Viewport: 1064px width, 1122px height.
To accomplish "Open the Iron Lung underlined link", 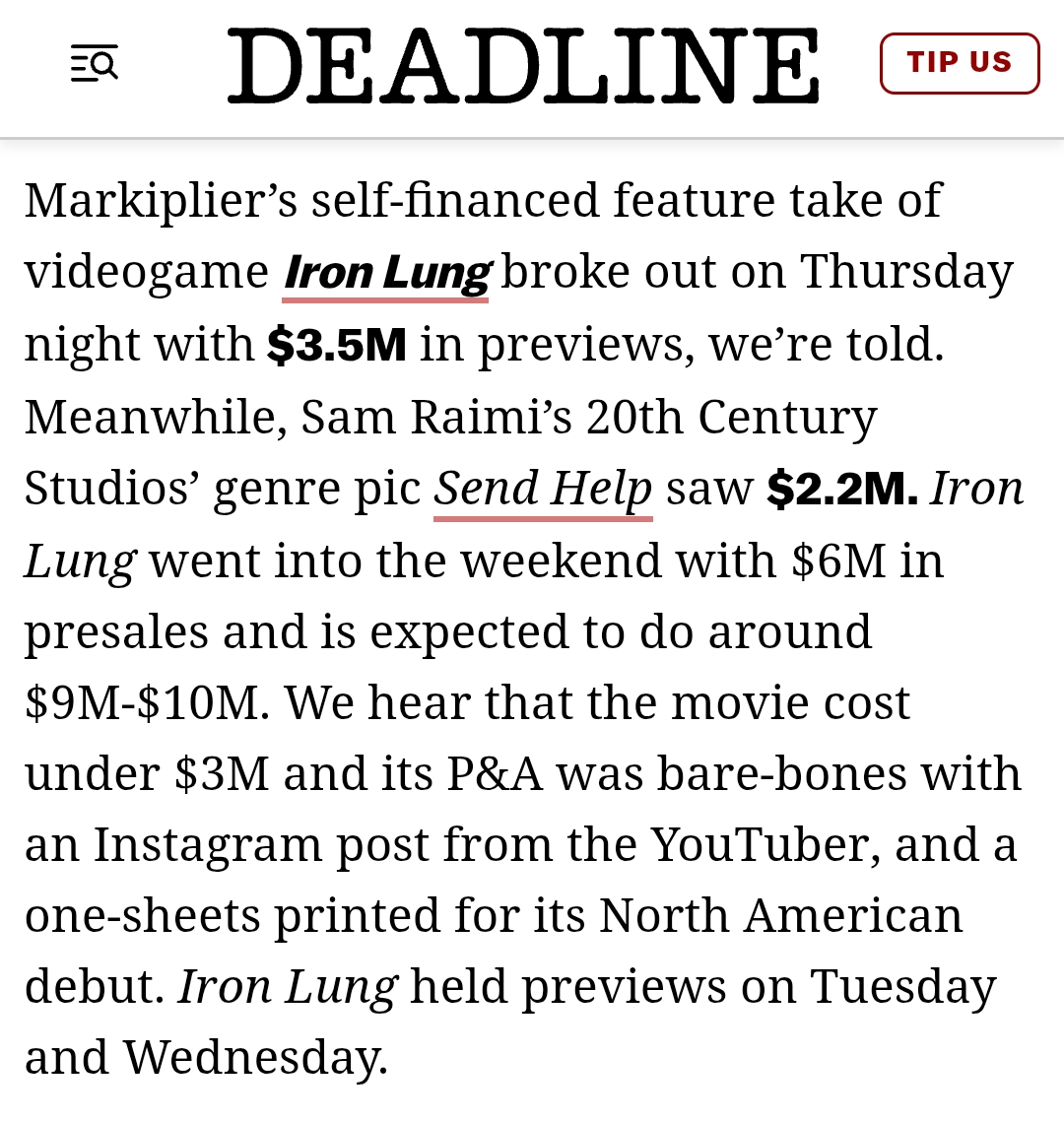I will pos(386,273).
